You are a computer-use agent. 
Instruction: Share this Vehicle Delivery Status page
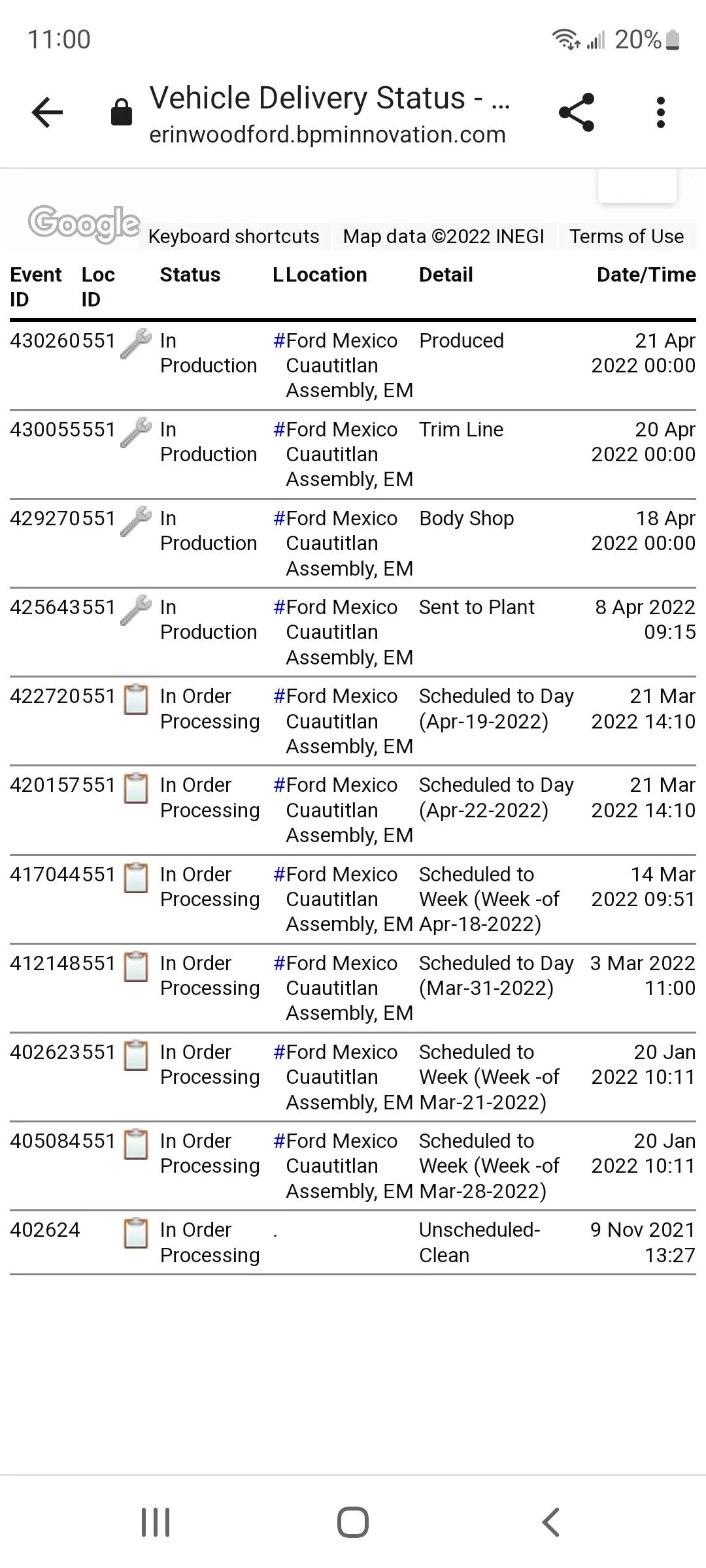click(577, 112)
